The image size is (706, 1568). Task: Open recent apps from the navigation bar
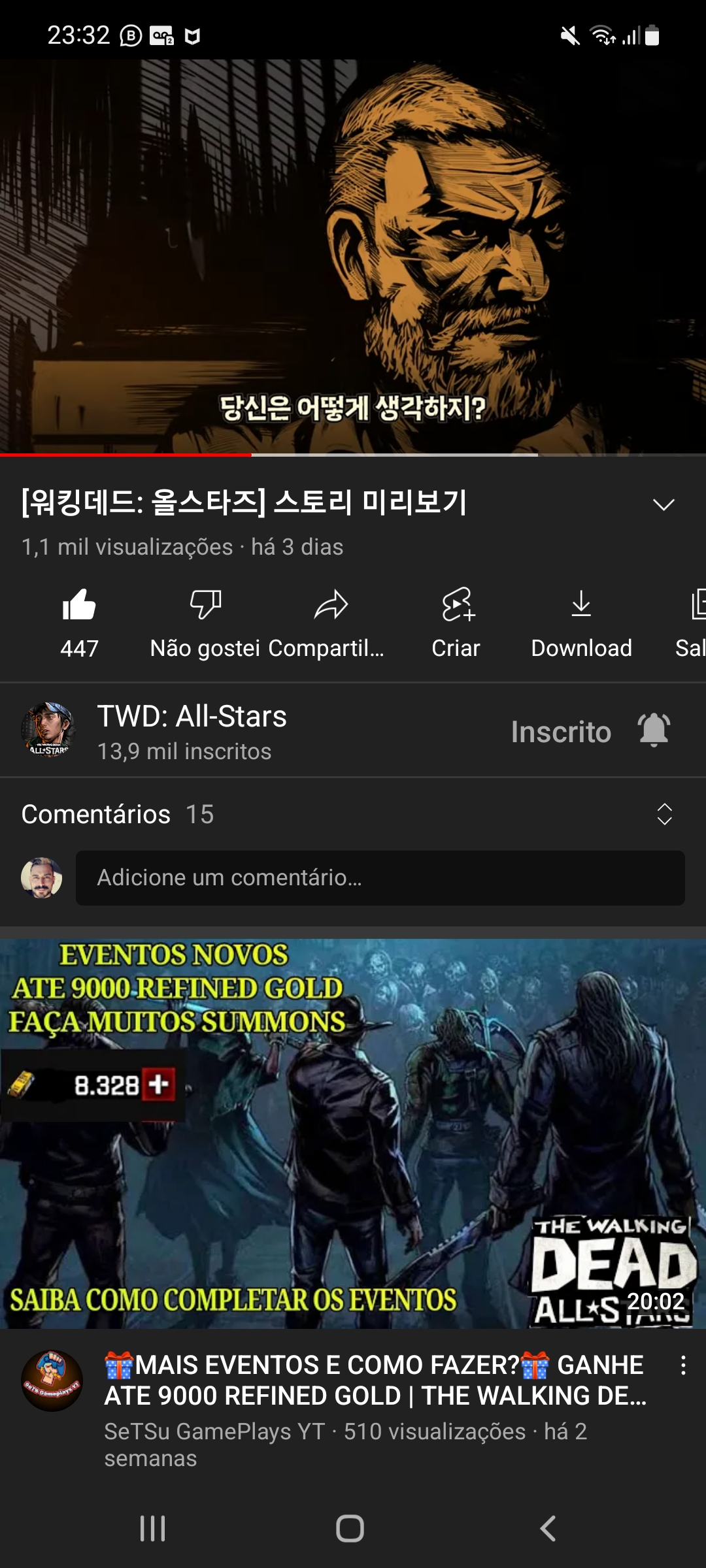click(x=153, y=1529)
